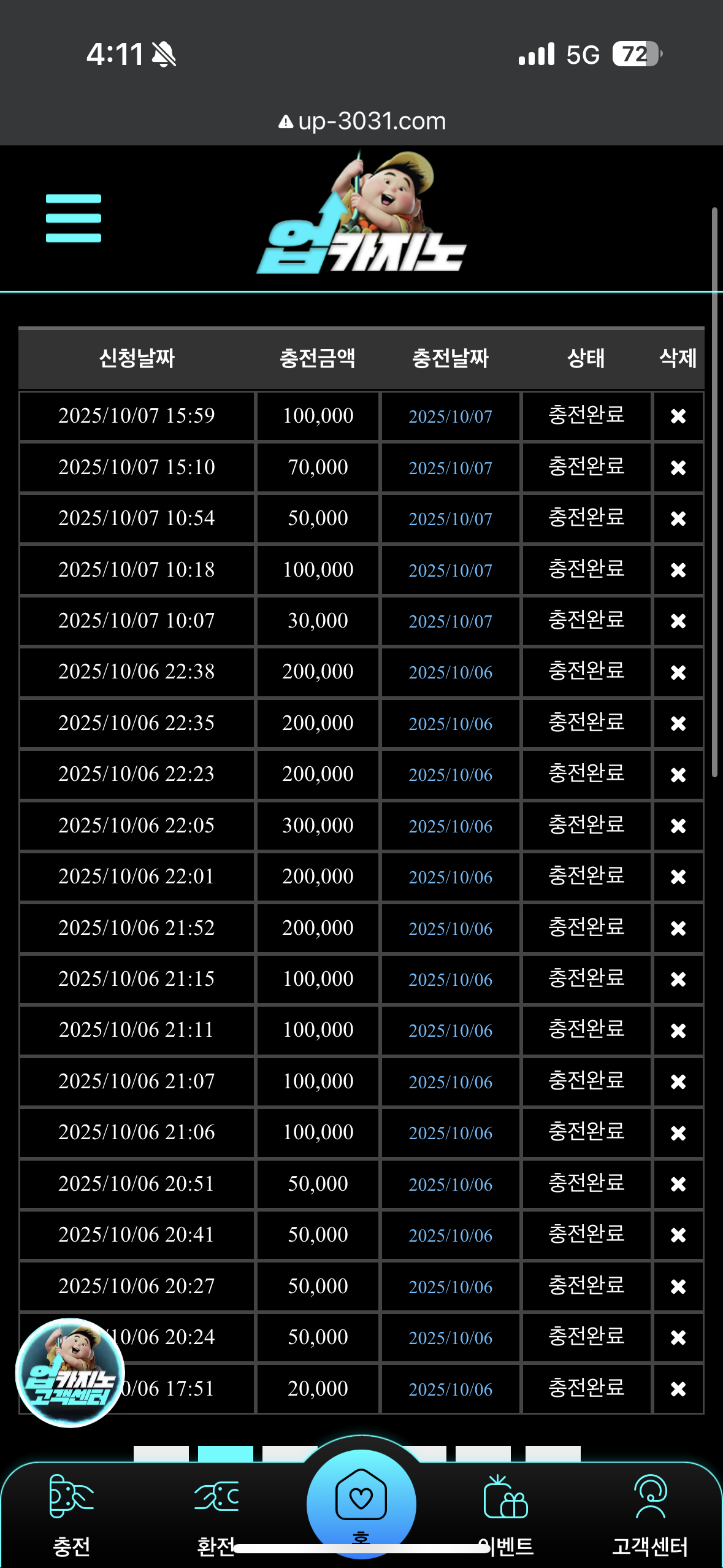This screenshot has height=1568, width=723.
Task: Remove the 2025/10/07 10:54 entry
Action: (x=678, y=519)
